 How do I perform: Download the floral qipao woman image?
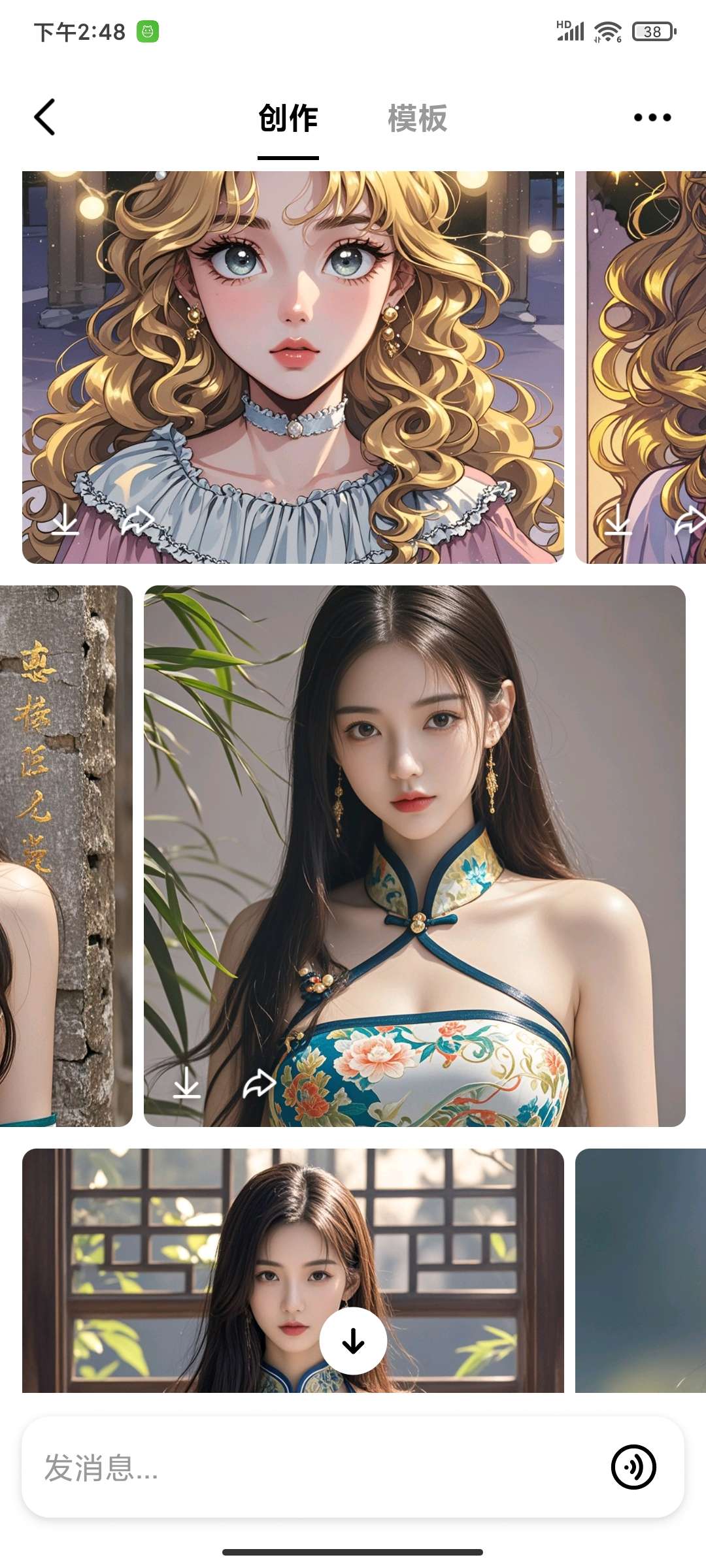pyautogui.click(x=187, y=1083)
